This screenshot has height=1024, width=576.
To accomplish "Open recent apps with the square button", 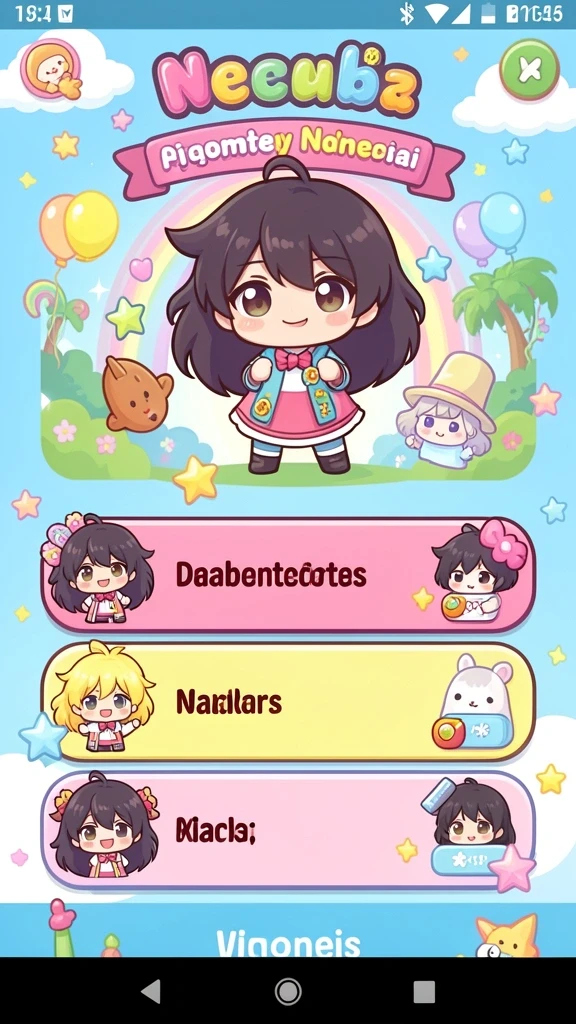I will [x=424, y=991].
